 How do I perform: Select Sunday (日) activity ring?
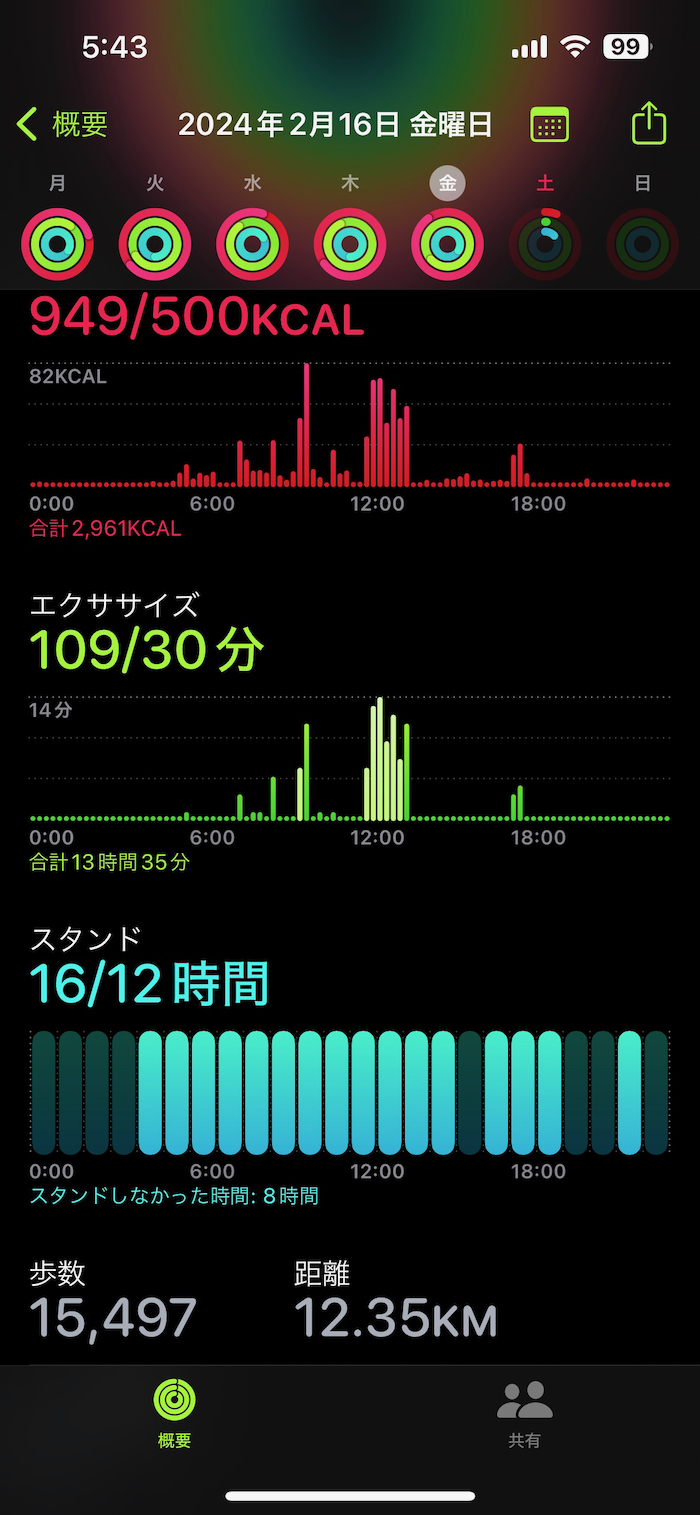click(x=642, y=243)
